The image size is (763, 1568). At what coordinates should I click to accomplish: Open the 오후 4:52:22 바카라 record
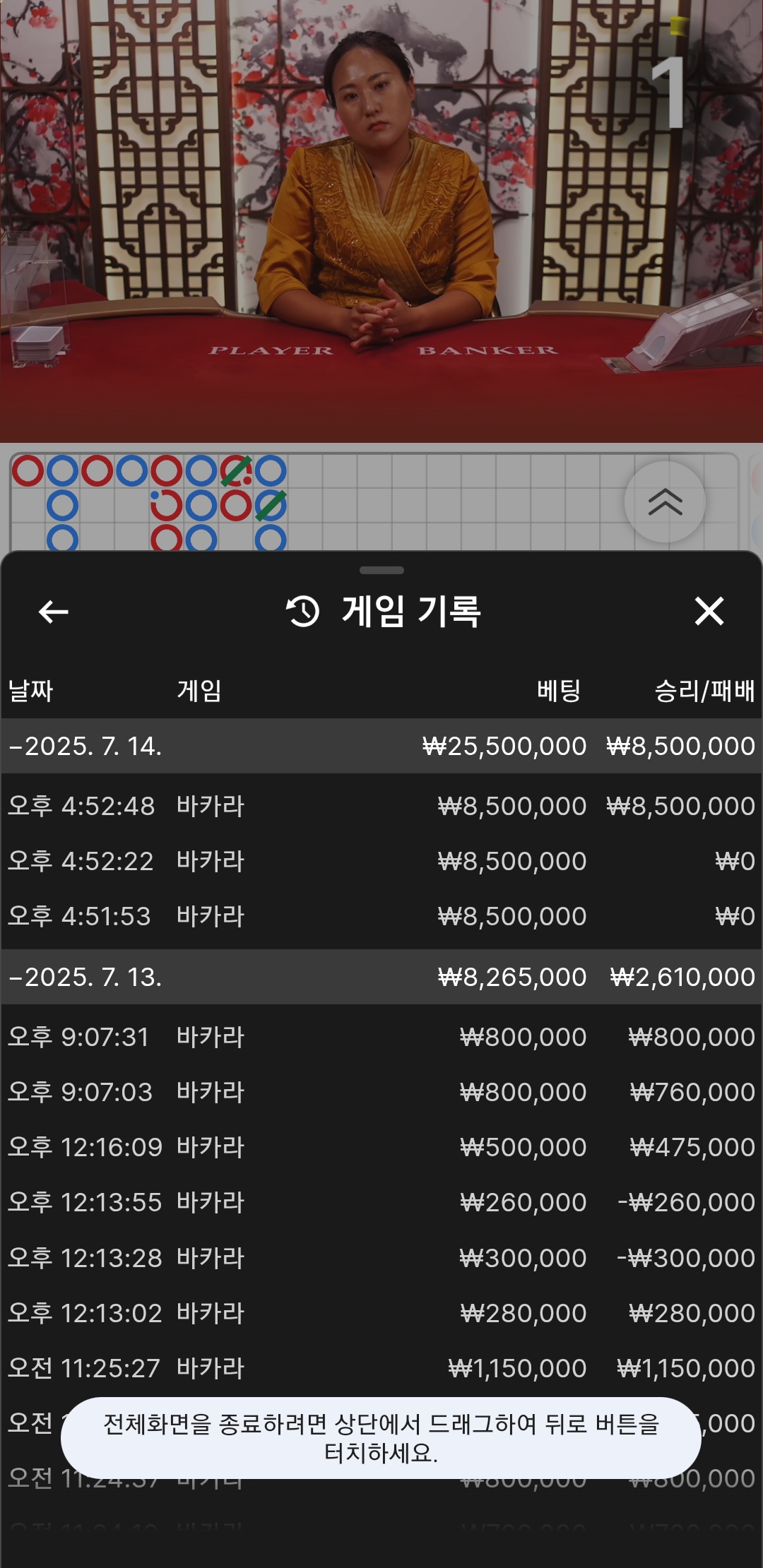(x=381, y=862)
